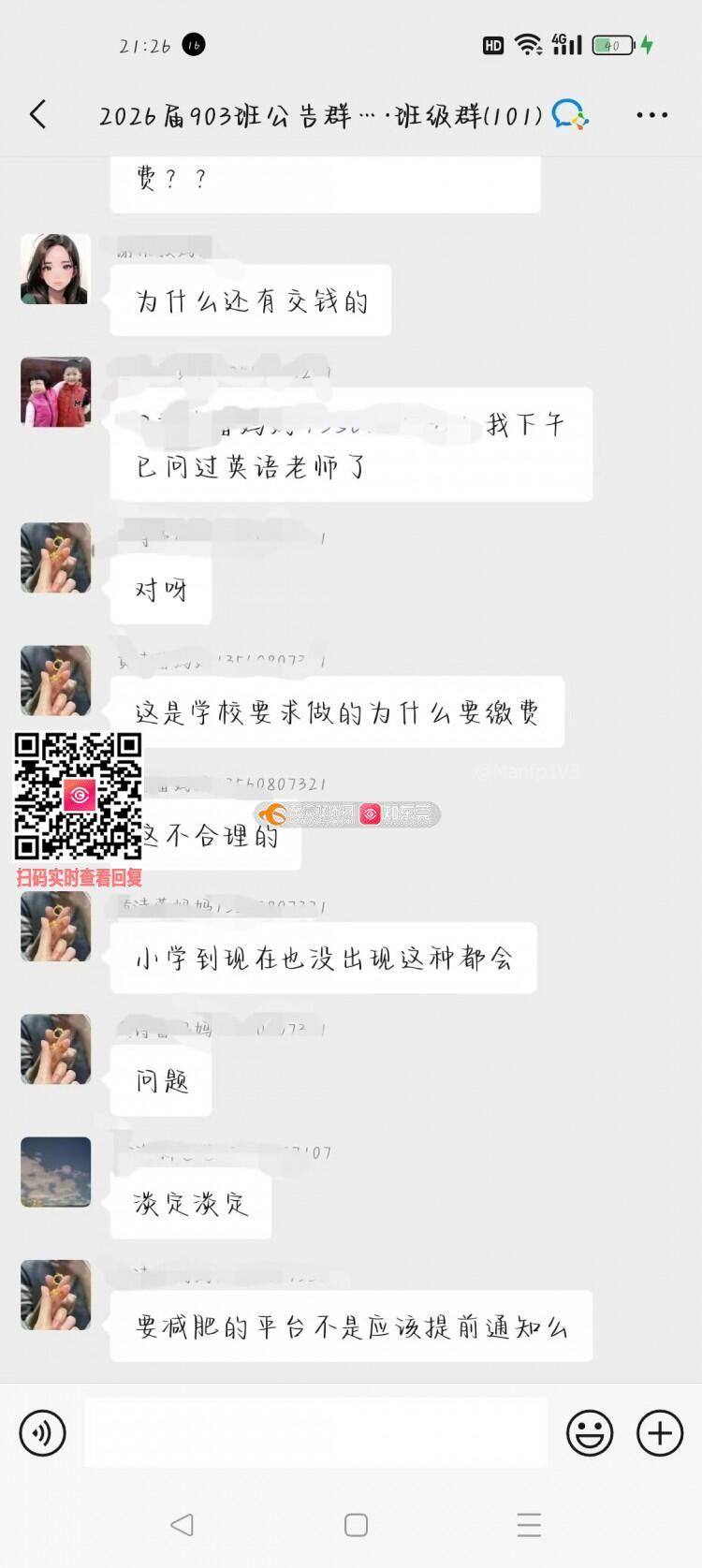
Task: Go back from the class group chat
Action: [37, 115]
